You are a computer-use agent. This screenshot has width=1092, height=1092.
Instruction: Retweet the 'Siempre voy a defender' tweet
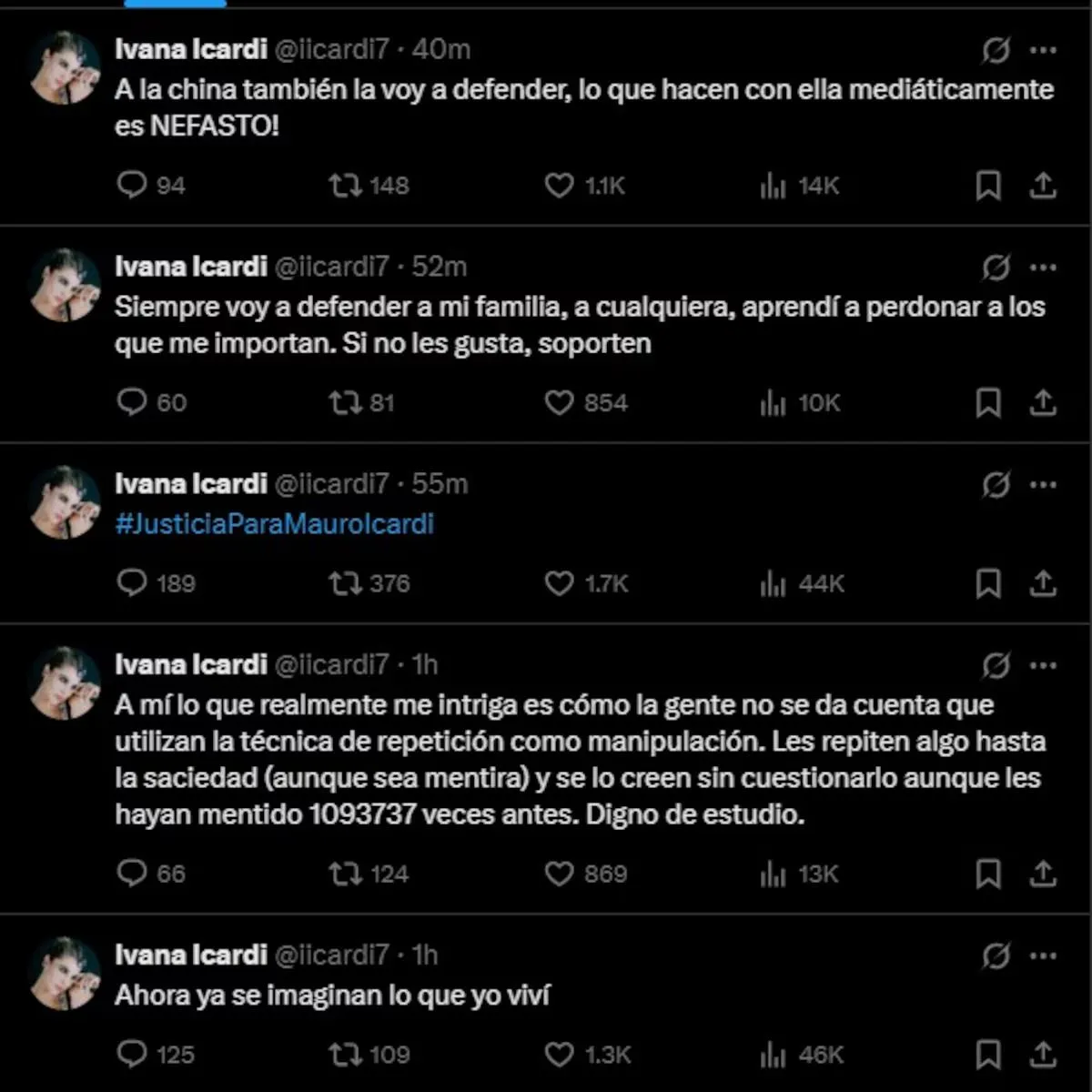346,402
